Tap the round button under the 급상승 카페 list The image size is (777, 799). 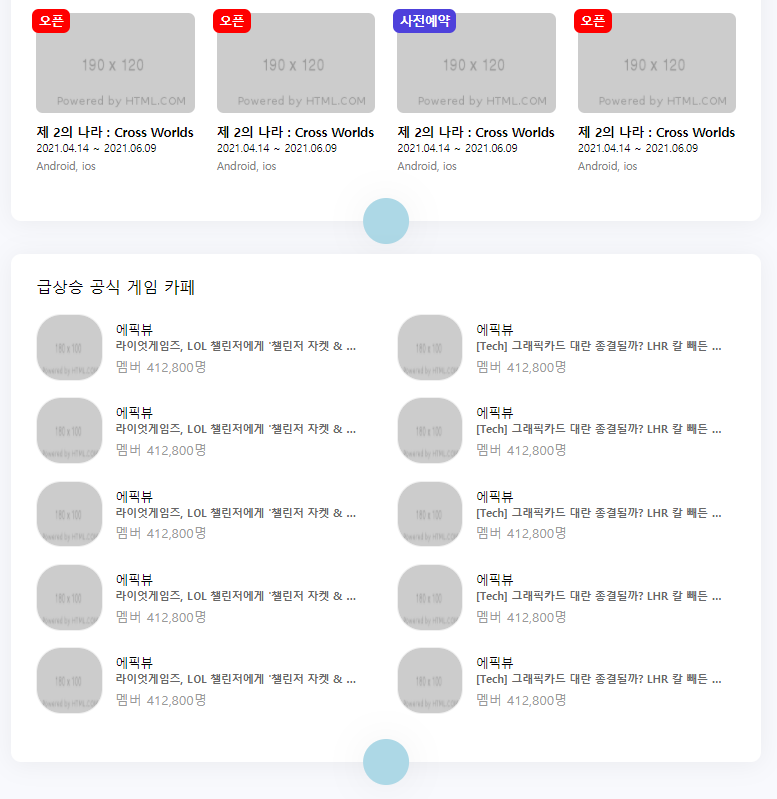(x=386, y=762)
